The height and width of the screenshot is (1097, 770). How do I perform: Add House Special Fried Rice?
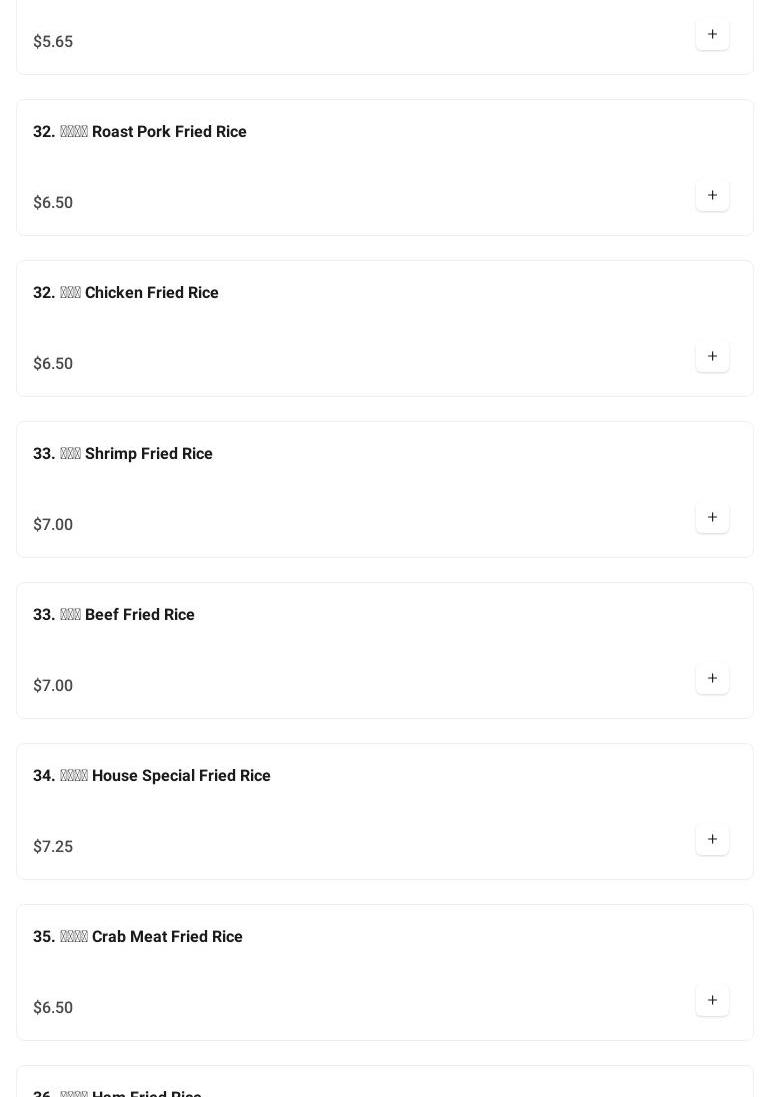(712, 840)
